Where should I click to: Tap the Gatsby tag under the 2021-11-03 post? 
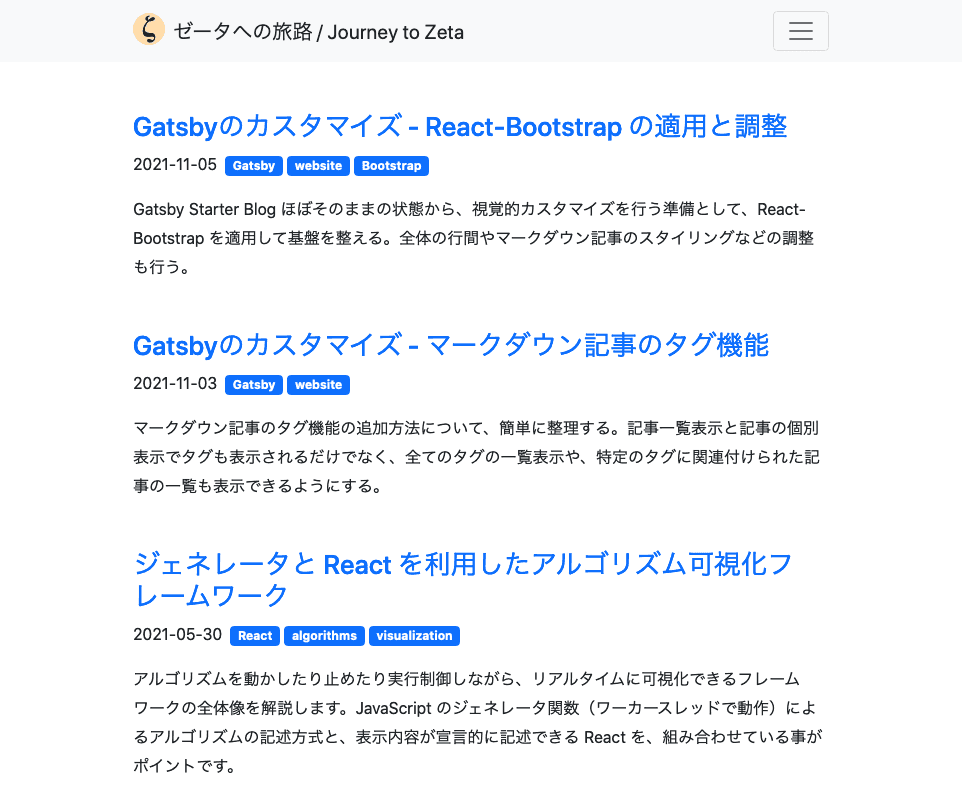pos(254,385)
